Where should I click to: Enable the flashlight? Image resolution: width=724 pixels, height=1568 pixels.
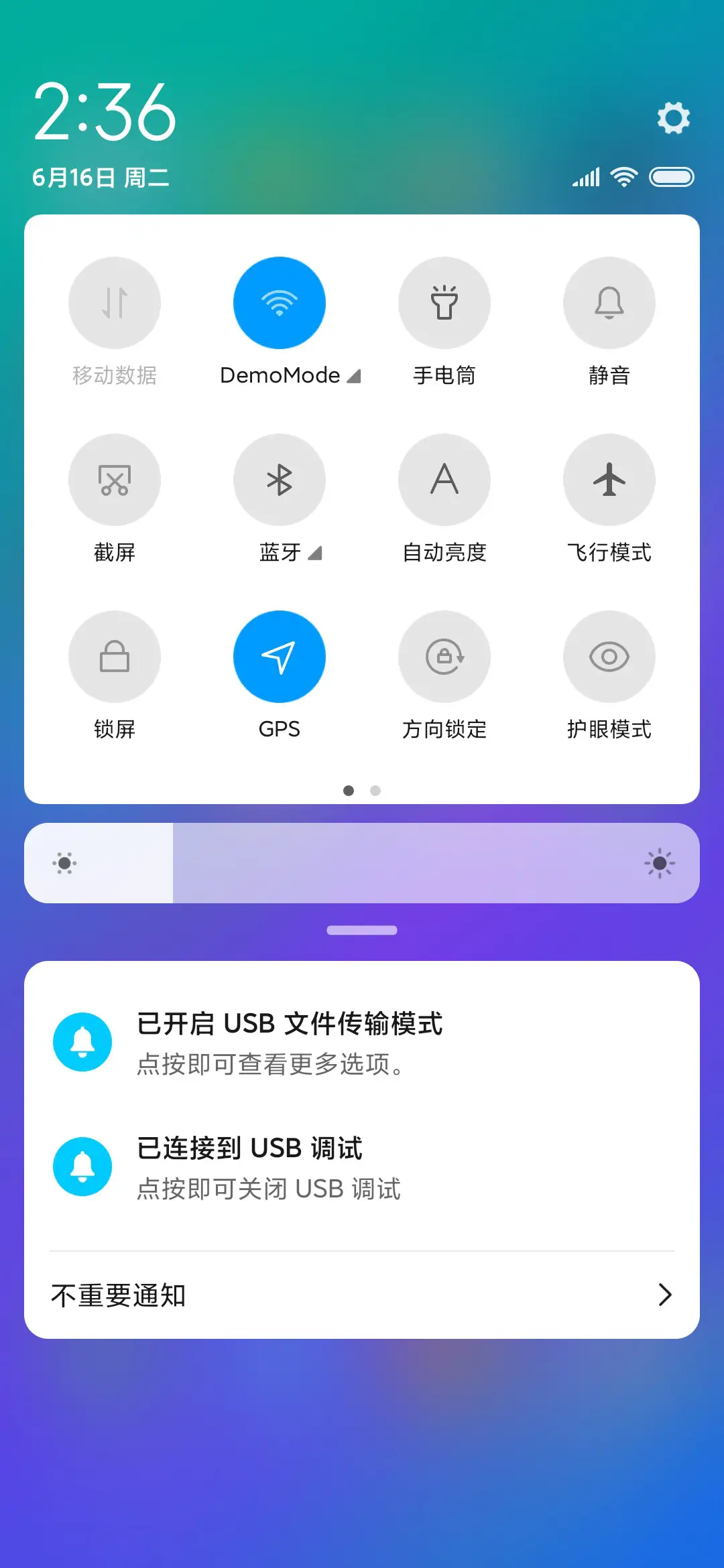(444, 303)
